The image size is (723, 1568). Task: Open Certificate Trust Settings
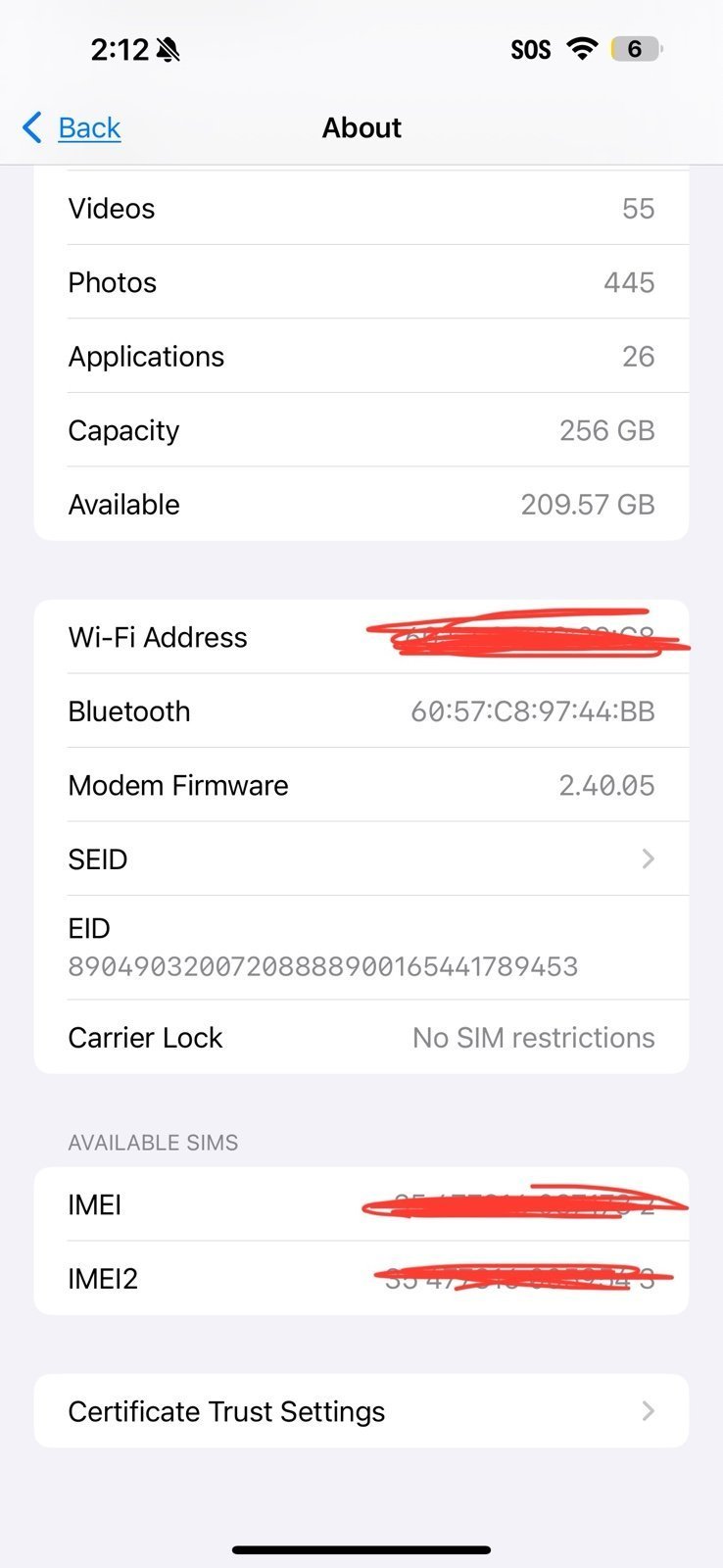click(361, 1411)
